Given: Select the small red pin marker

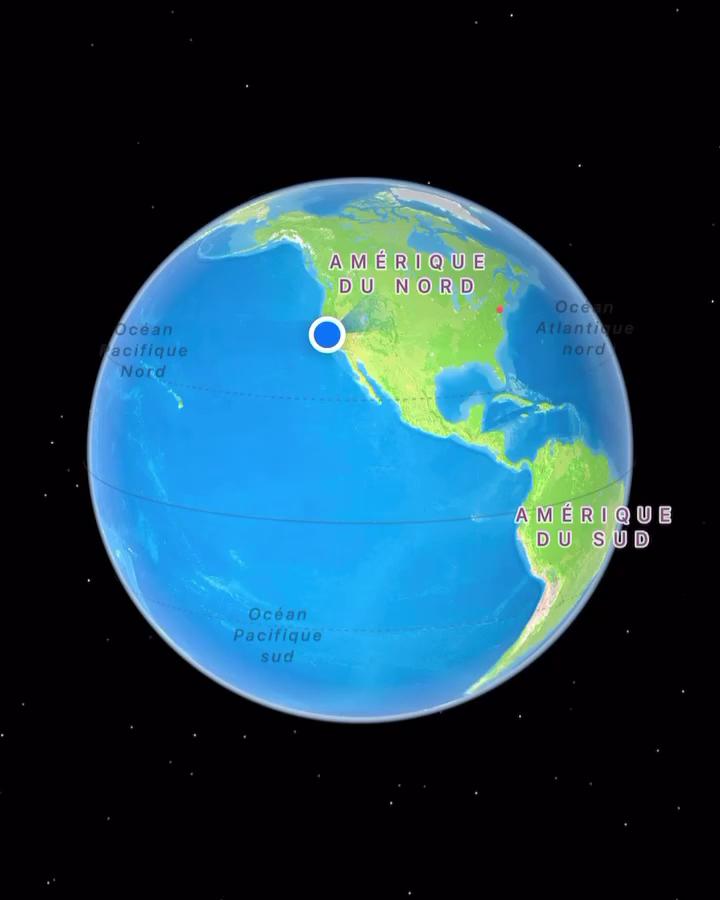Looking at the screenshot, I should [500, 310].
